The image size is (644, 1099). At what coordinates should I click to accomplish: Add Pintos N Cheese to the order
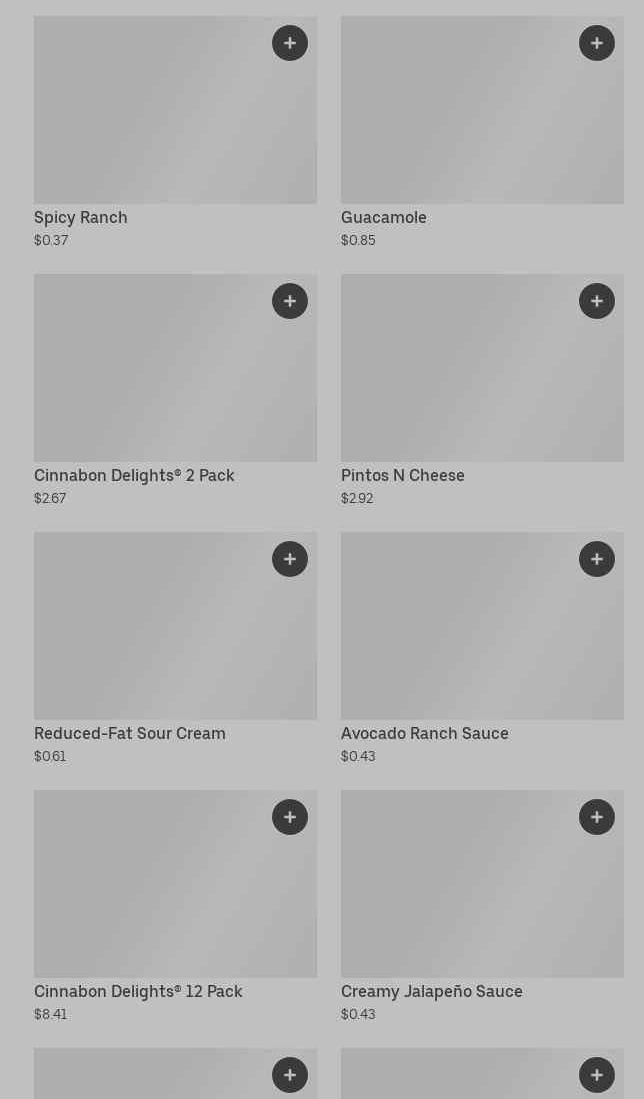pyautogui.click(x=597, y=301)
